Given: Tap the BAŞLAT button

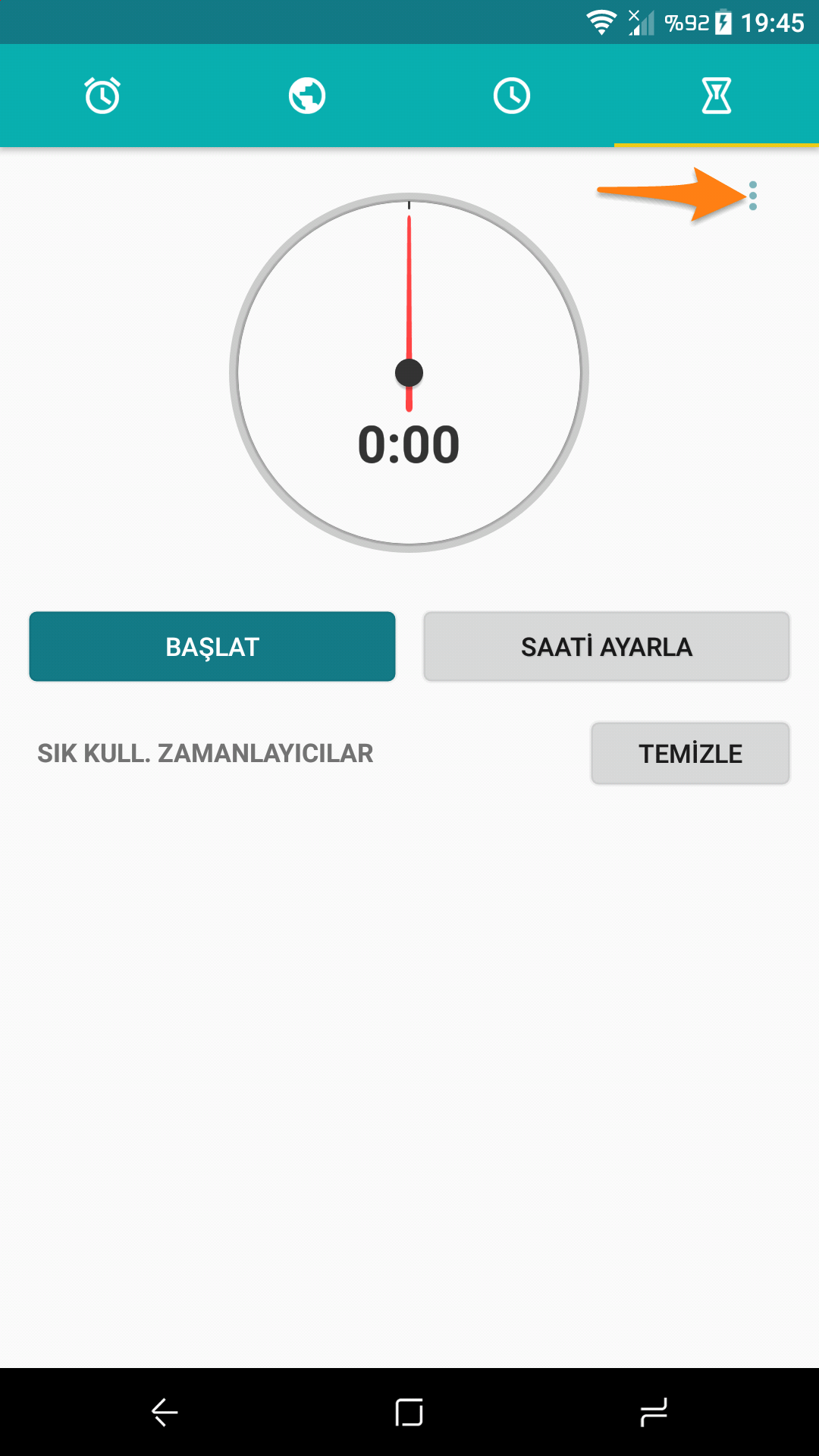Looking at the screenshot, I should [x=212, y=647].
